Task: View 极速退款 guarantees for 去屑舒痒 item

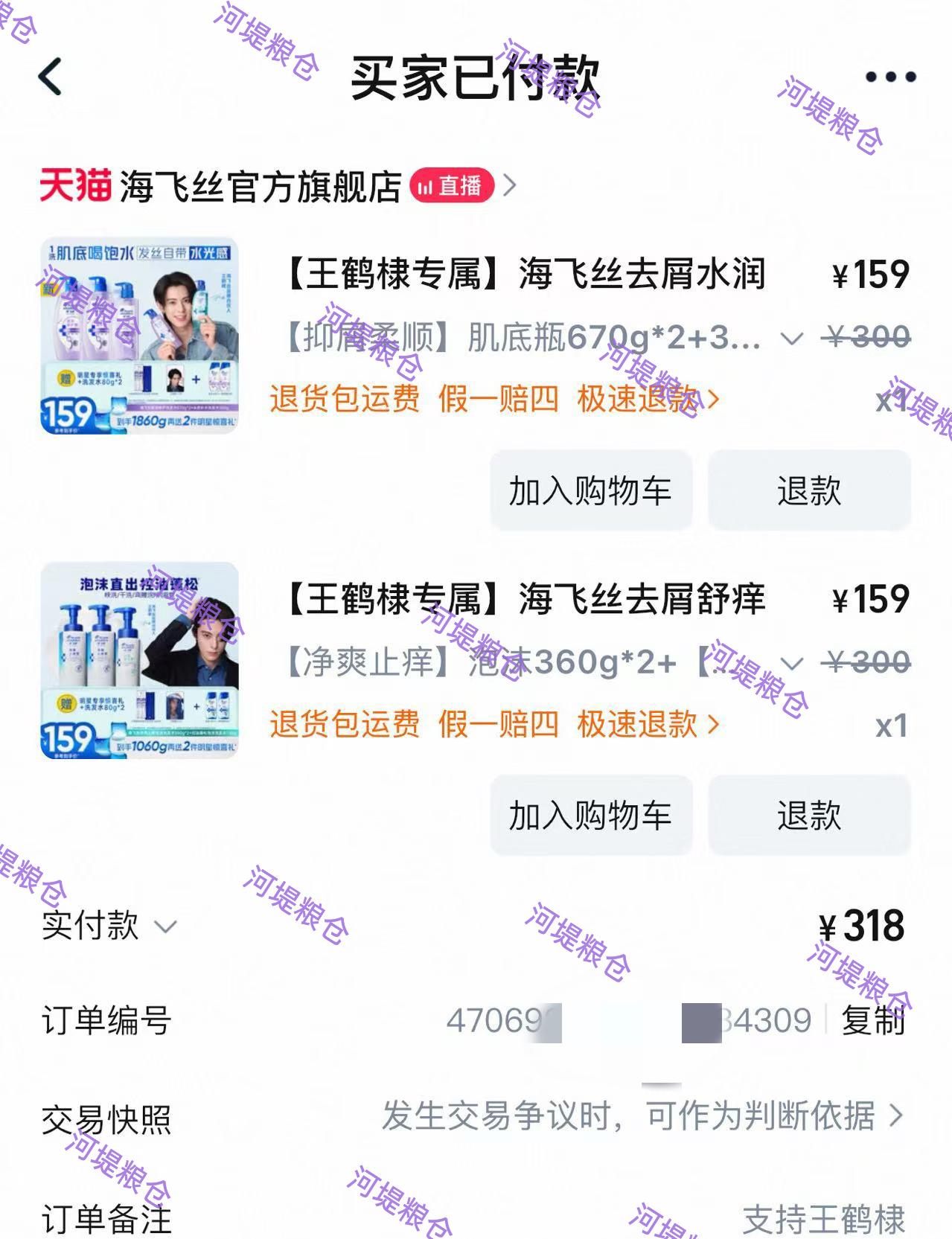Action: tap(648, 724)
